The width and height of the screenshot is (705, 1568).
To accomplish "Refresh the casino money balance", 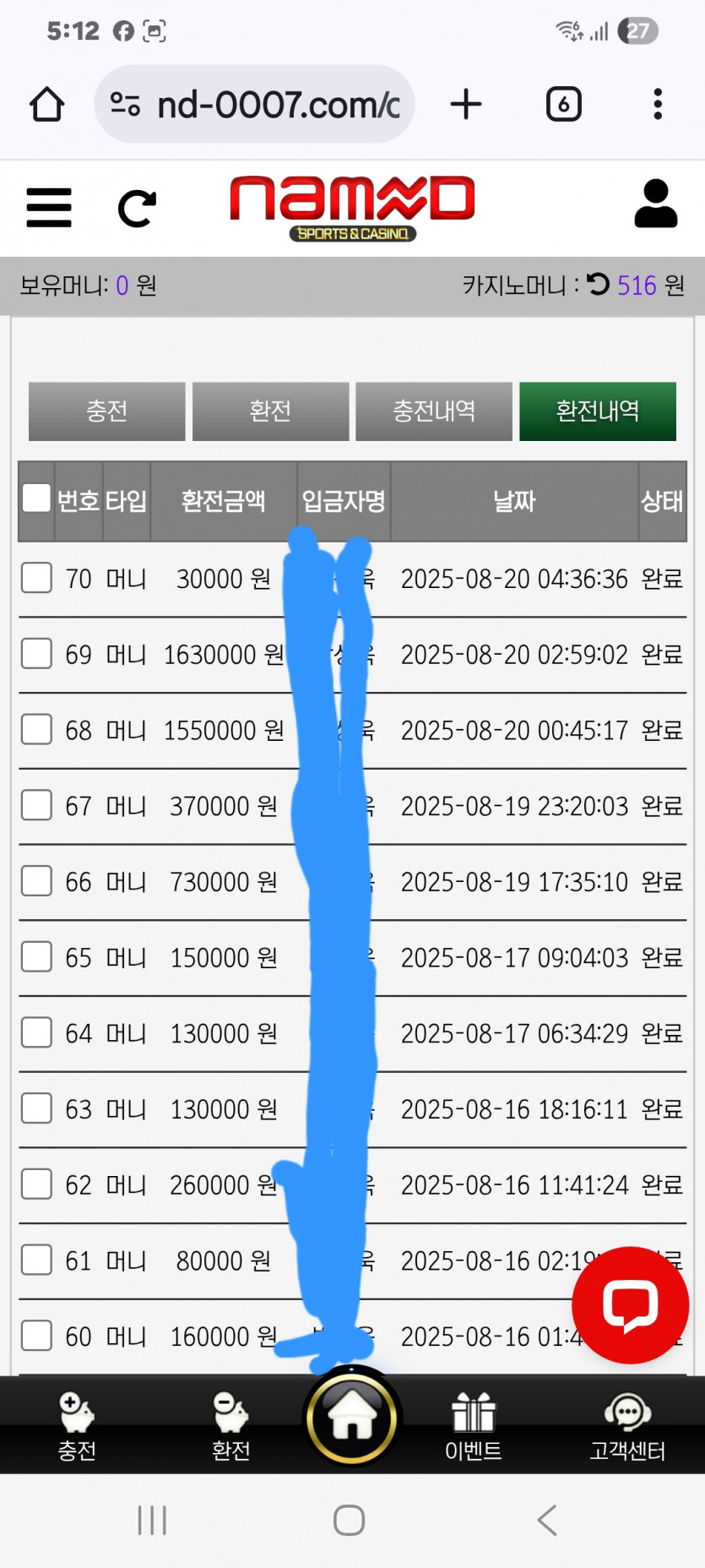I will (x=598, y=284).
